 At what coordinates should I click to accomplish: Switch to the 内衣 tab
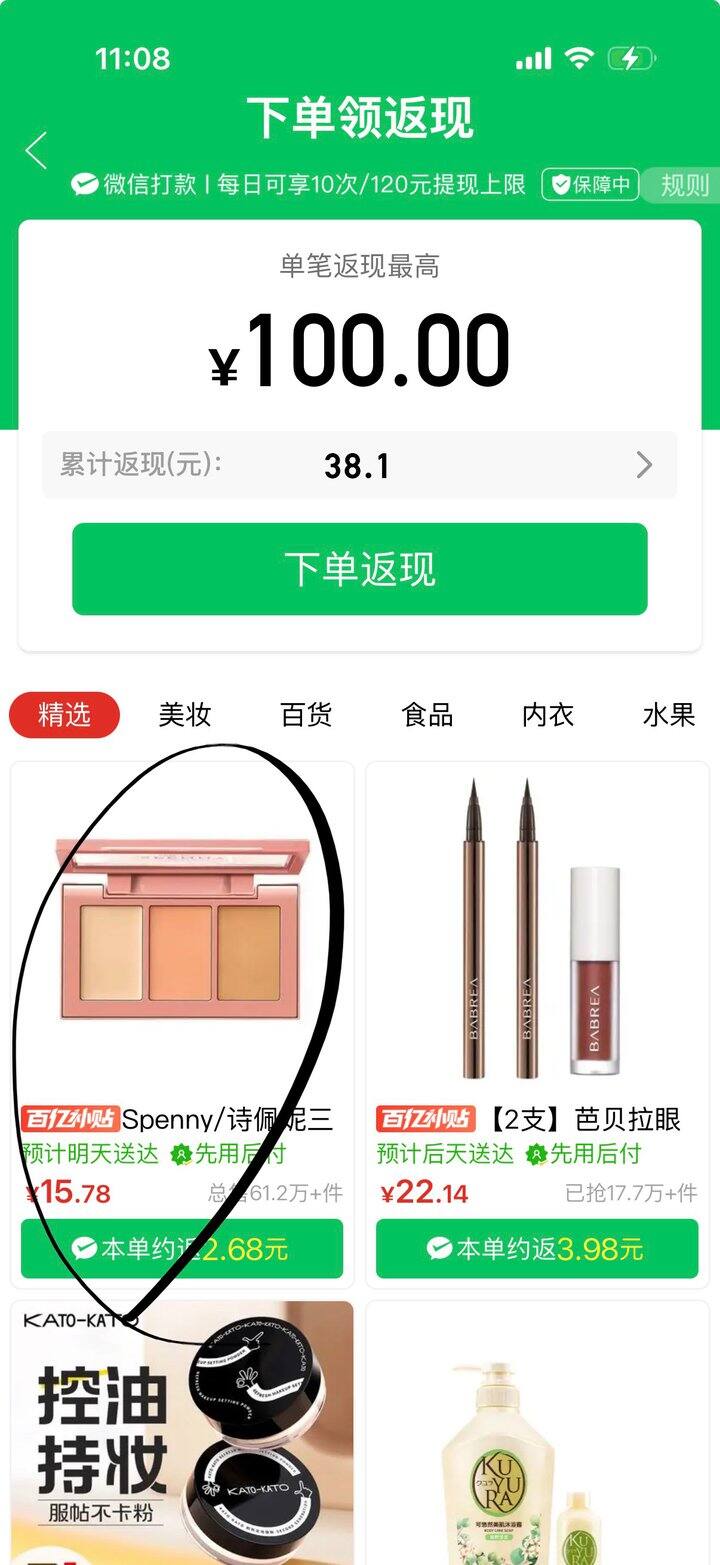click(548, 715)
